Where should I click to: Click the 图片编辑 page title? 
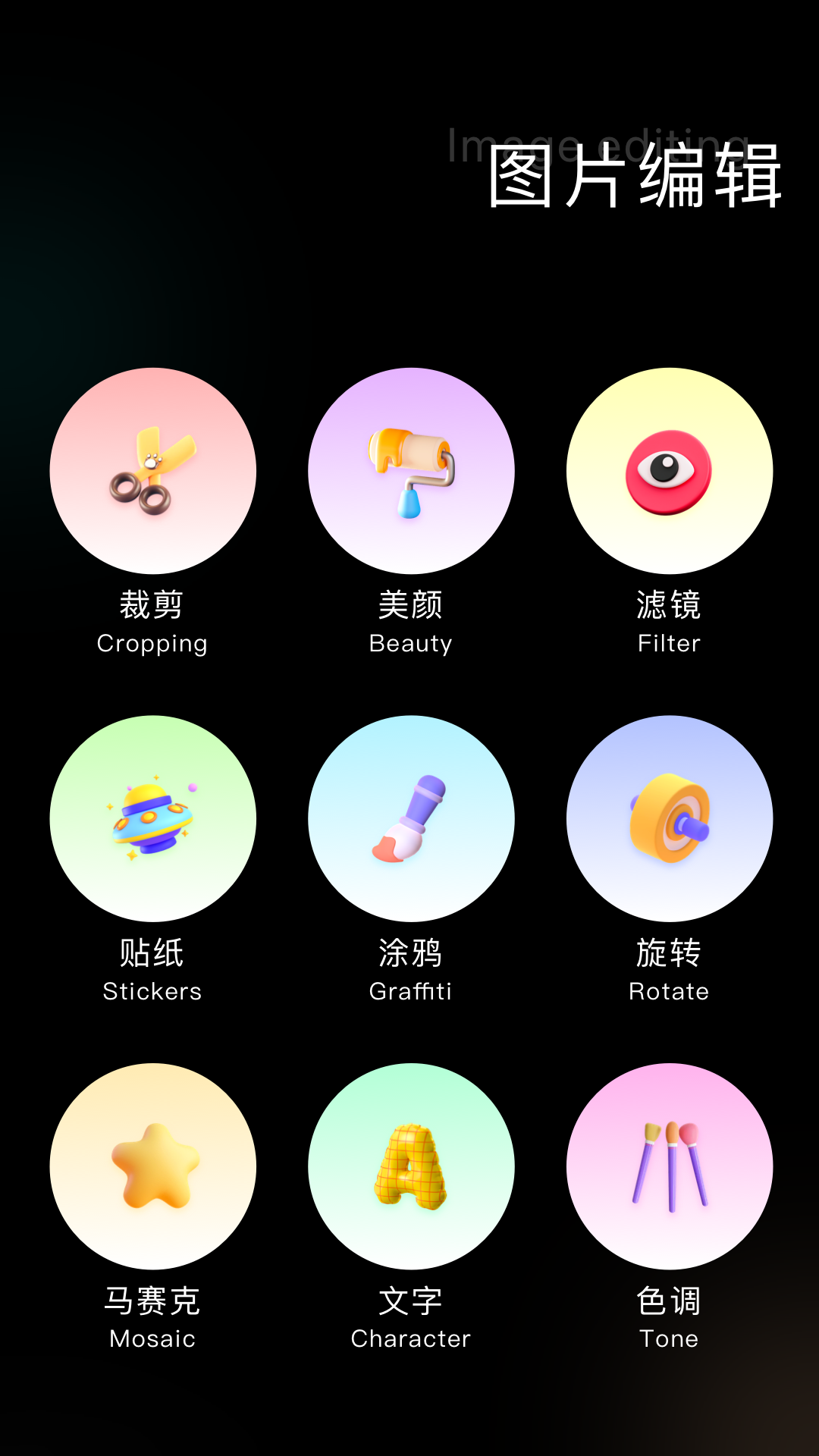click(635, 174)
